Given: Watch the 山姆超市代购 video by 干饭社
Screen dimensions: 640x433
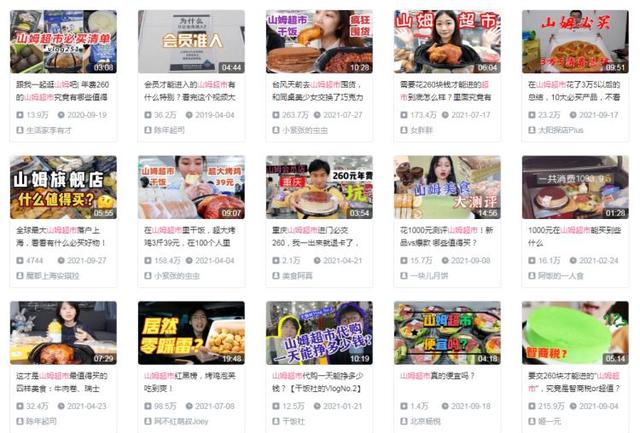Looking at the screenshot, I should [x=318, y=333].
